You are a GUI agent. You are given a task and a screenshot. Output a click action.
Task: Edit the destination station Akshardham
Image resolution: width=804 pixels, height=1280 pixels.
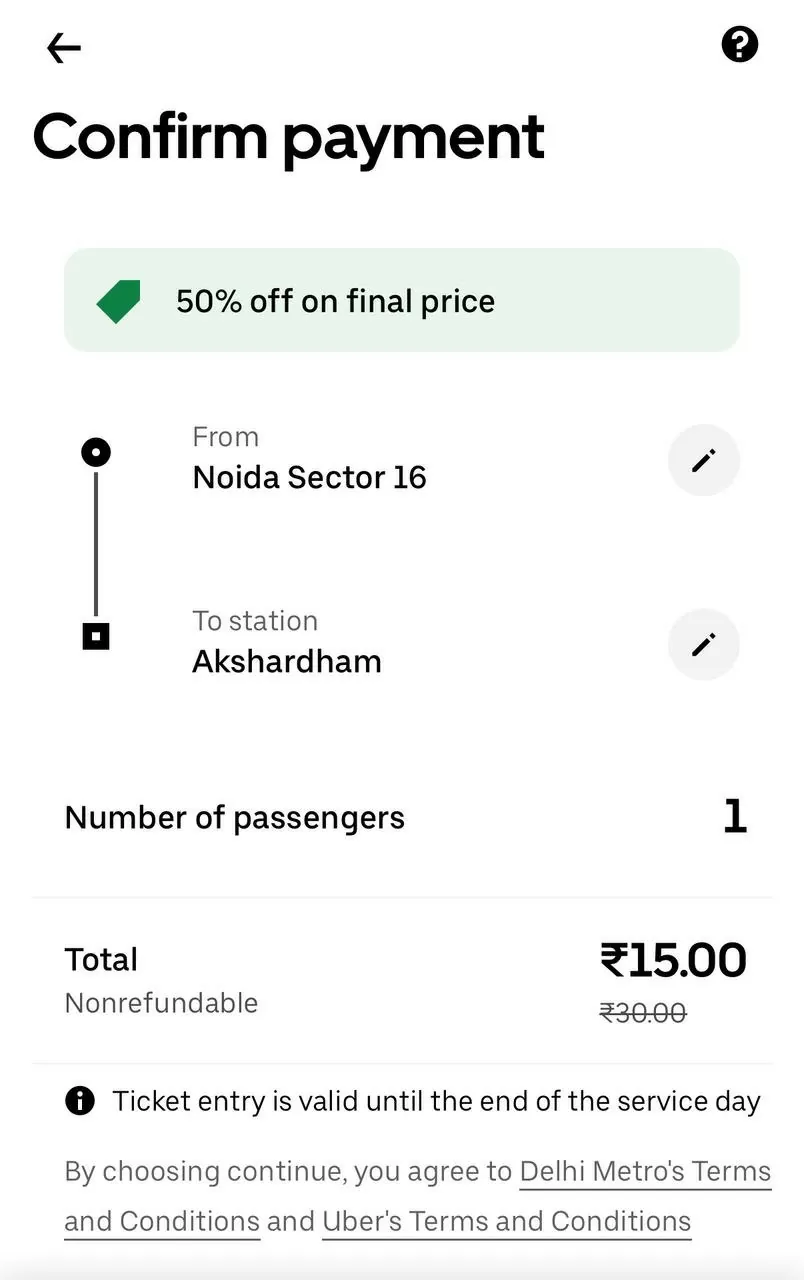point(703,645)
